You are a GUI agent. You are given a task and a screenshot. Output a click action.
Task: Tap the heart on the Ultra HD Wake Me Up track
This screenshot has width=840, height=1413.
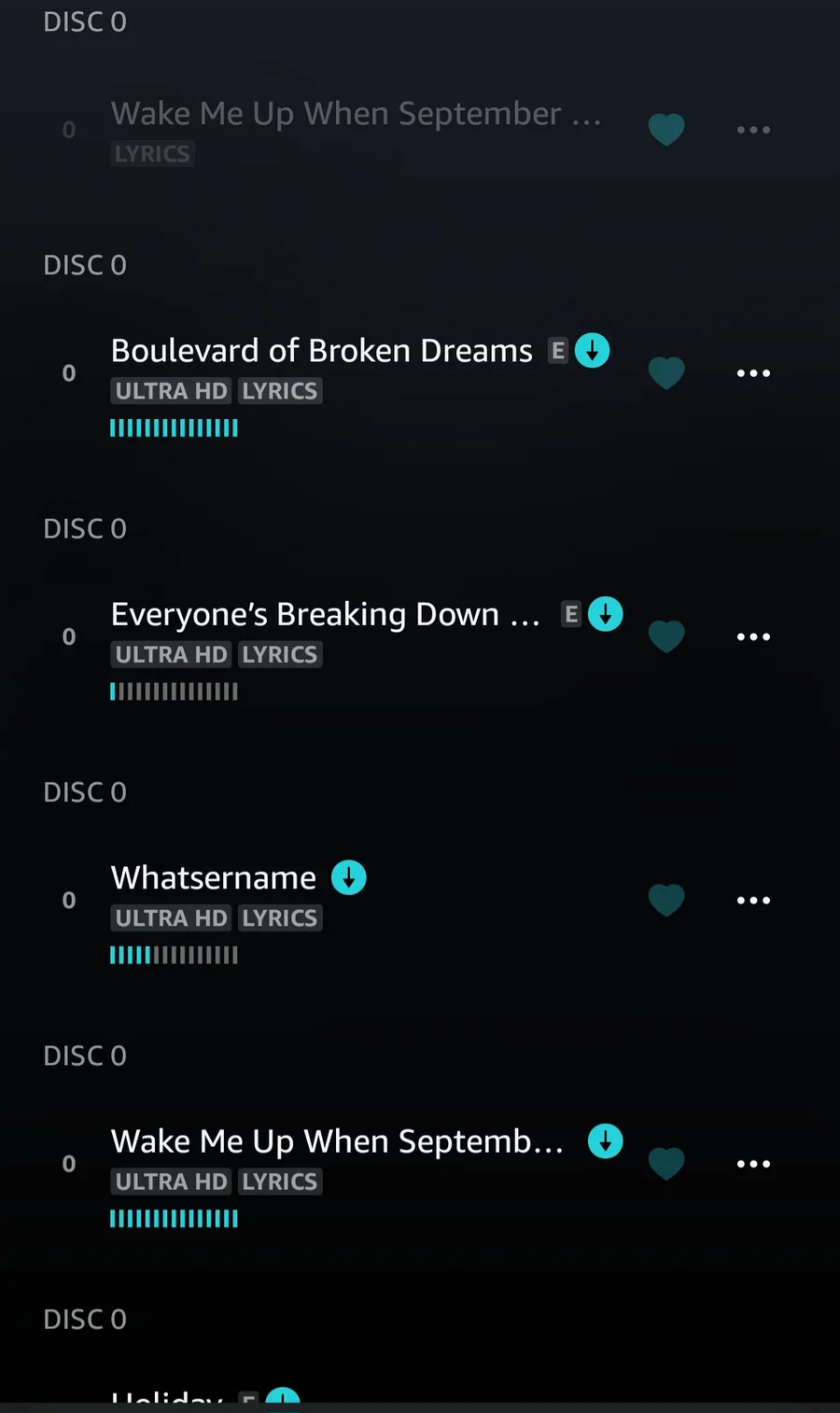[x=666, y=1164]
